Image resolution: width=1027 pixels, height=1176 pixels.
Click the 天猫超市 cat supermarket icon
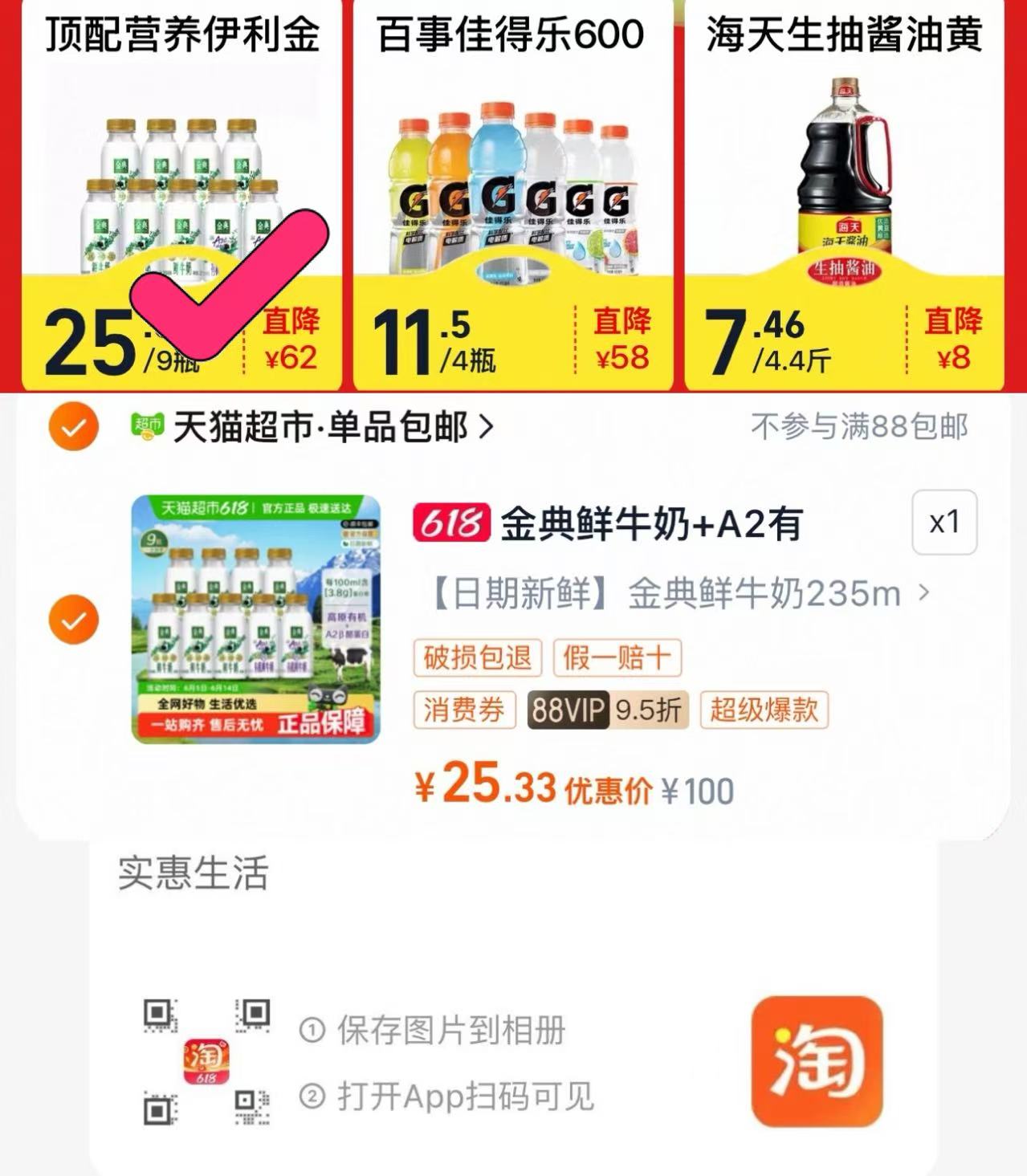pyautogui.click(x=147, y=428)
